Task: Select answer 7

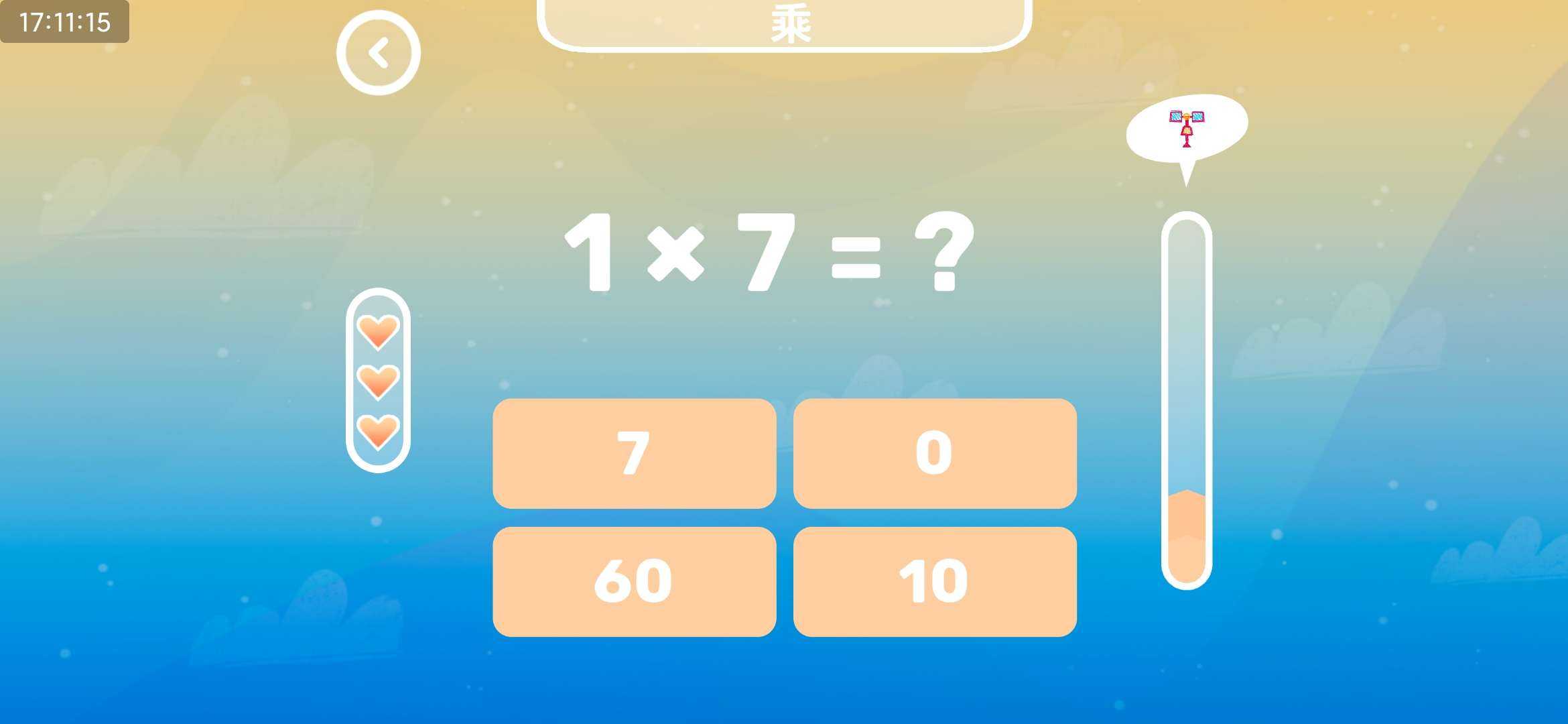Action: (x=634, y=454)
